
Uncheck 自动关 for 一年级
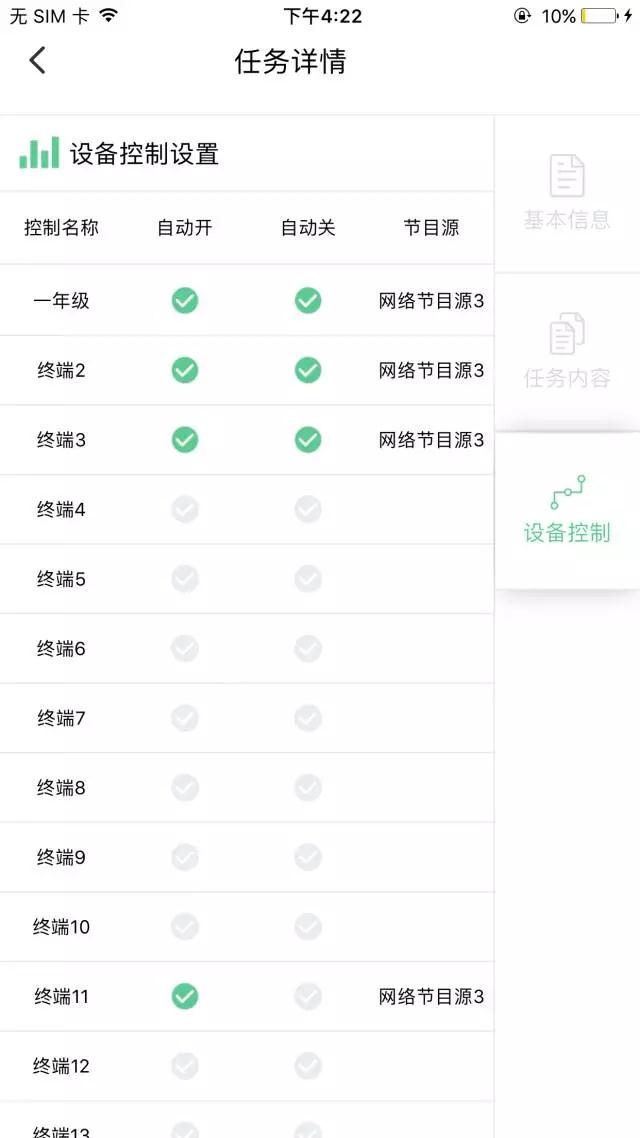click(308, 300)
